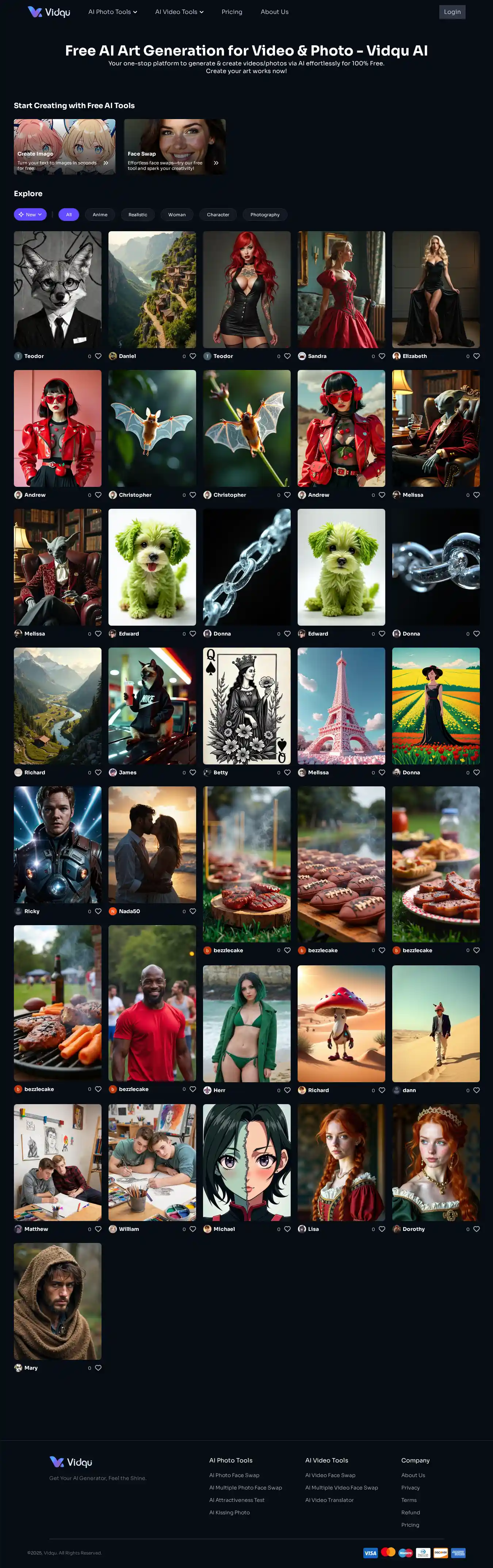Launch the Face Swap tool card

175,147
